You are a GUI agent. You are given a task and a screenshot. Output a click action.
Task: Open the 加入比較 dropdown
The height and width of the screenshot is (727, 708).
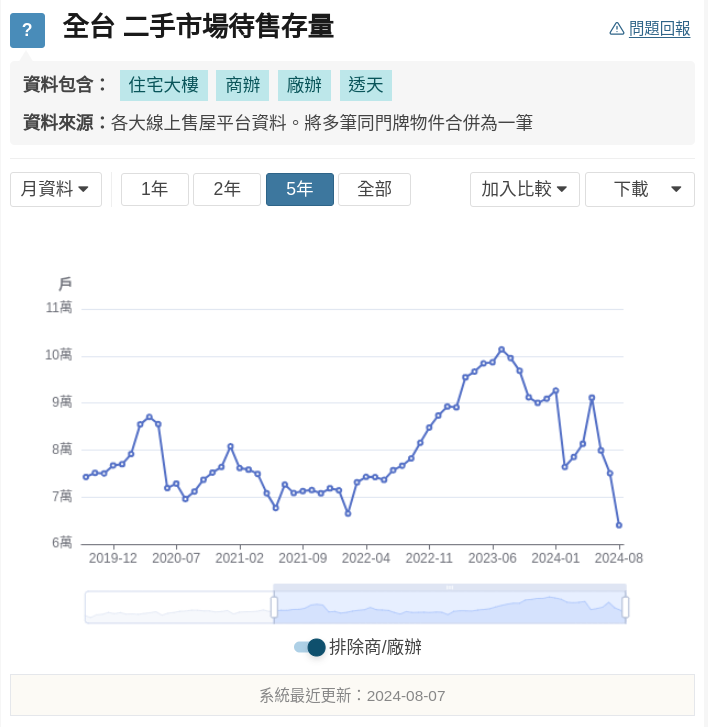point(525,189)
